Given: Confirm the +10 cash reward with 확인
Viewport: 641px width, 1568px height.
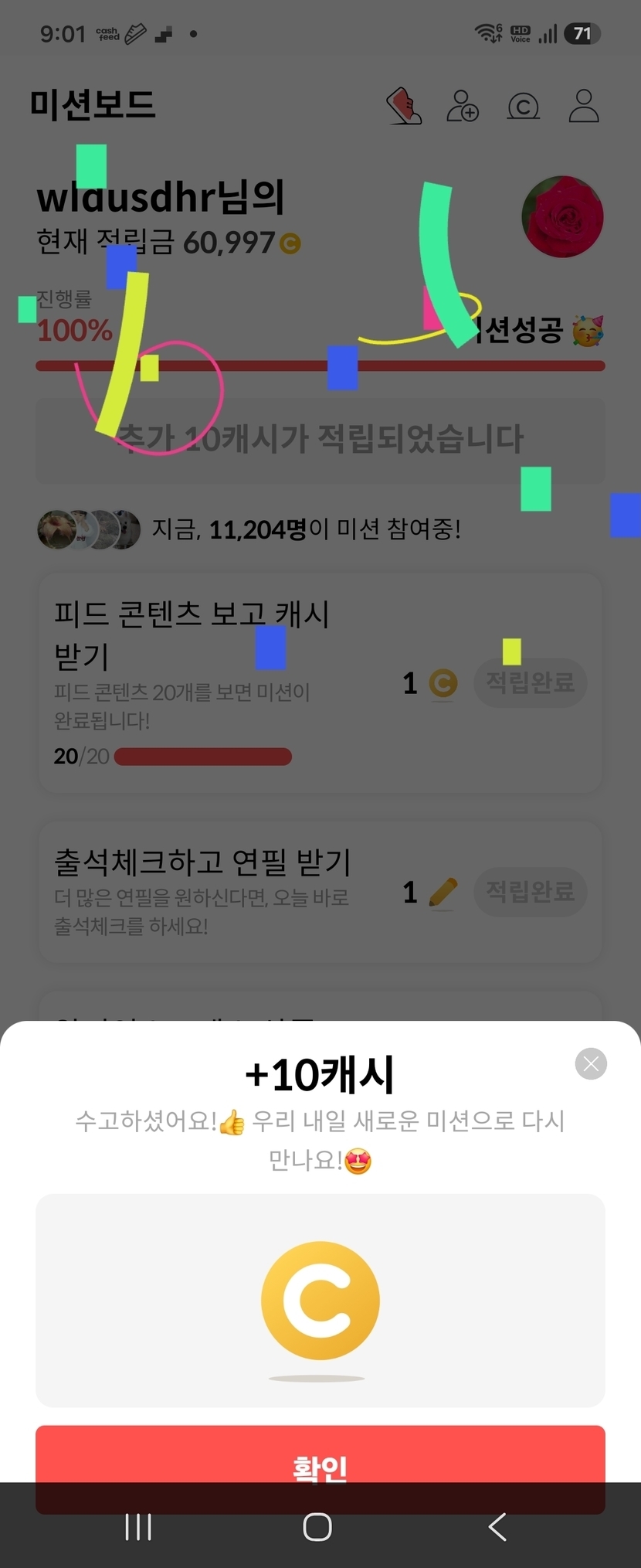Looking at the screenshot, I should [x=320, y=1468].
